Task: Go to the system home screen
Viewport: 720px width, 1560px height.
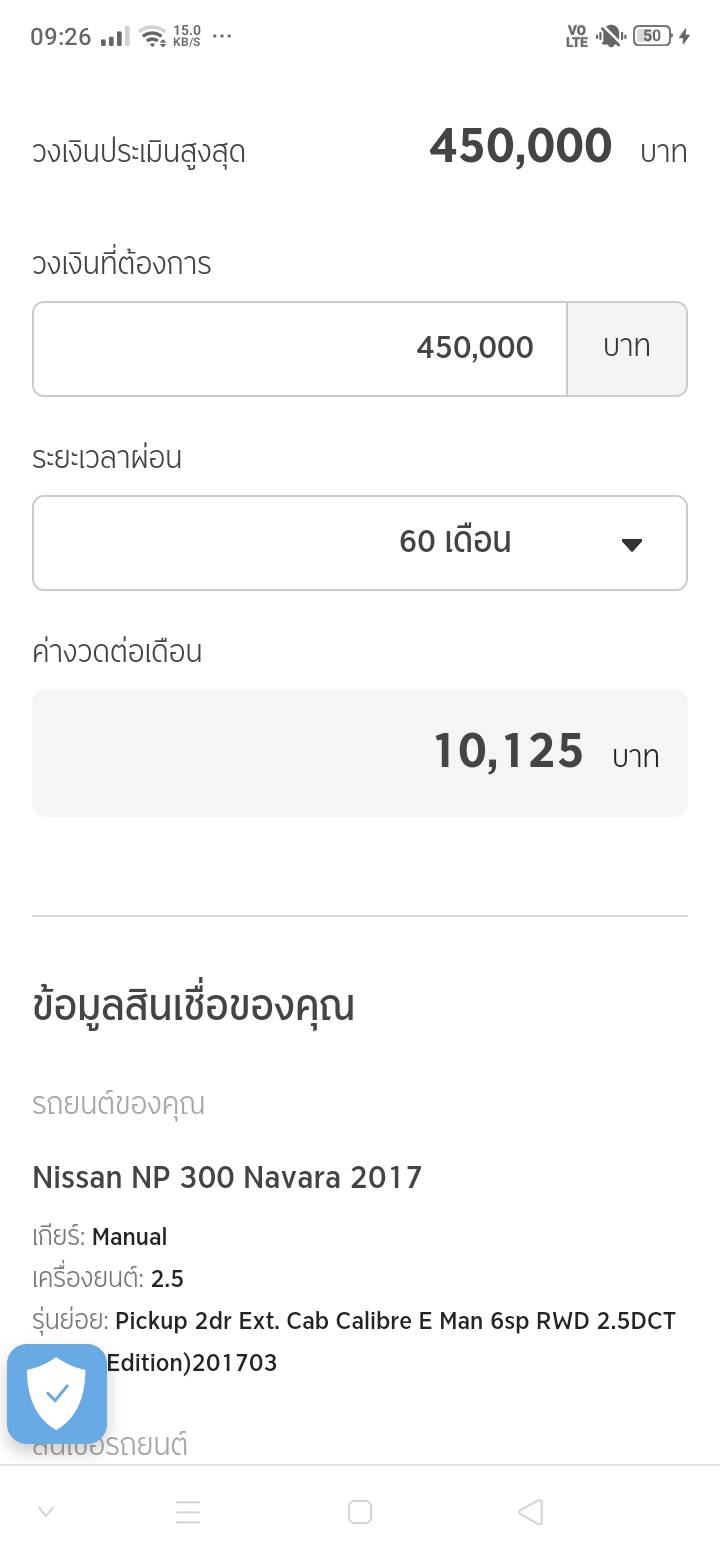Action: [360, 1512]
